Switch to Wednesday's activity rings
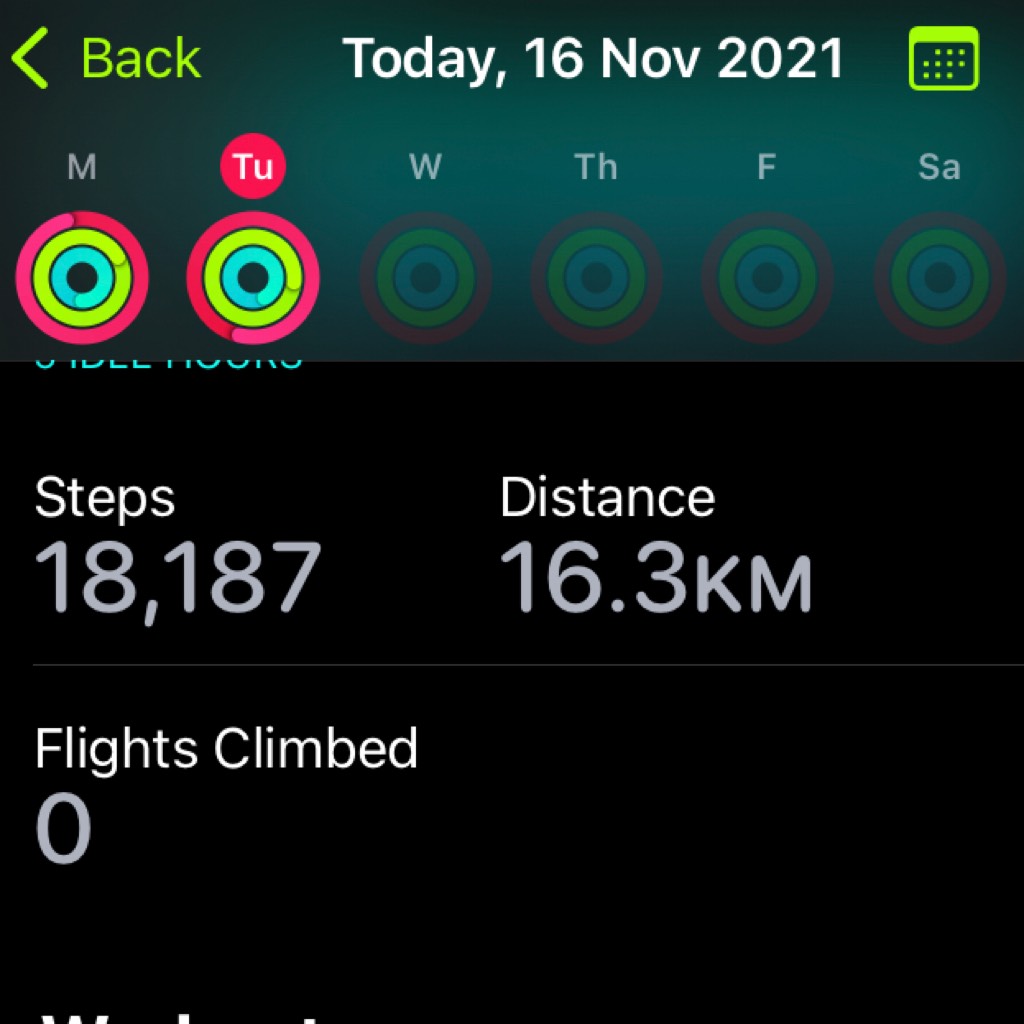The height and width of the screenshot is (1024, 1024). click(x=425, y=277)
